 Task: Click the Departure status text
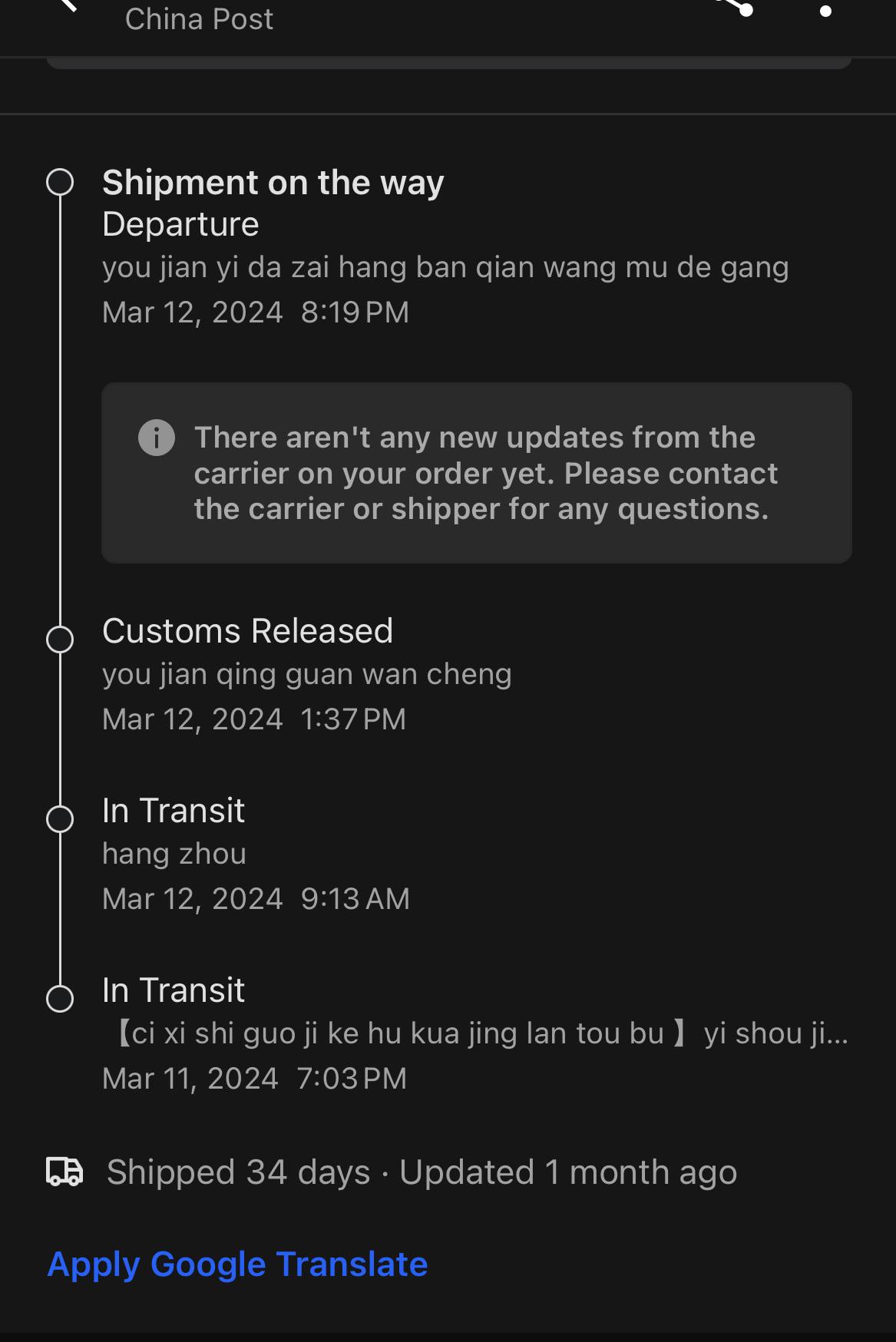[x=181, y=224]
